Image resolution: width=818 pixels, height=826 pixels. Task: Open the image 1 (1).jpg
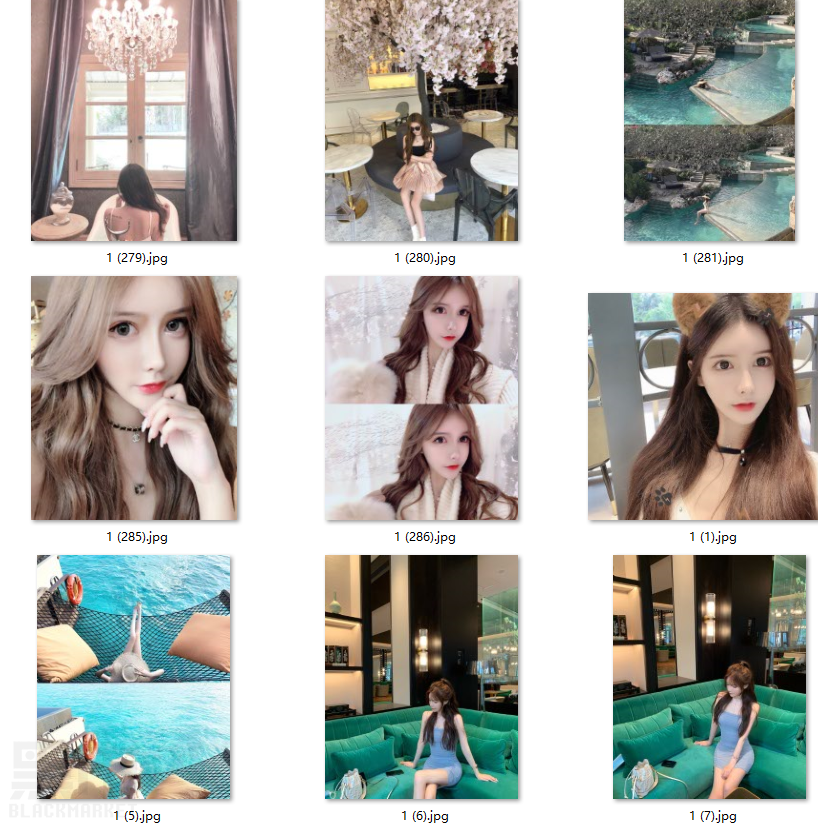(702, 406)
